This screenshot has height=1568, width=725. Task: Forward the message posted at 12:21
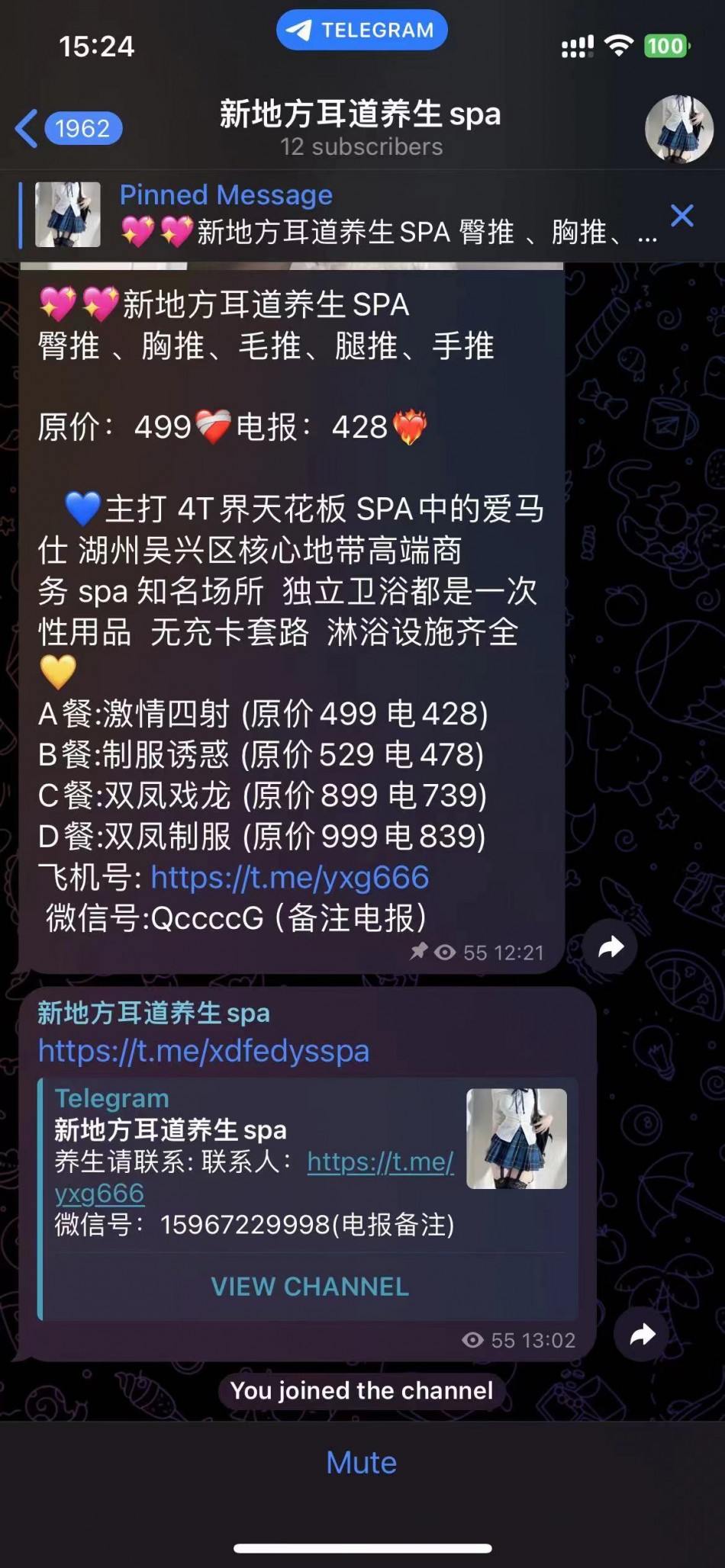pos(611,947)
